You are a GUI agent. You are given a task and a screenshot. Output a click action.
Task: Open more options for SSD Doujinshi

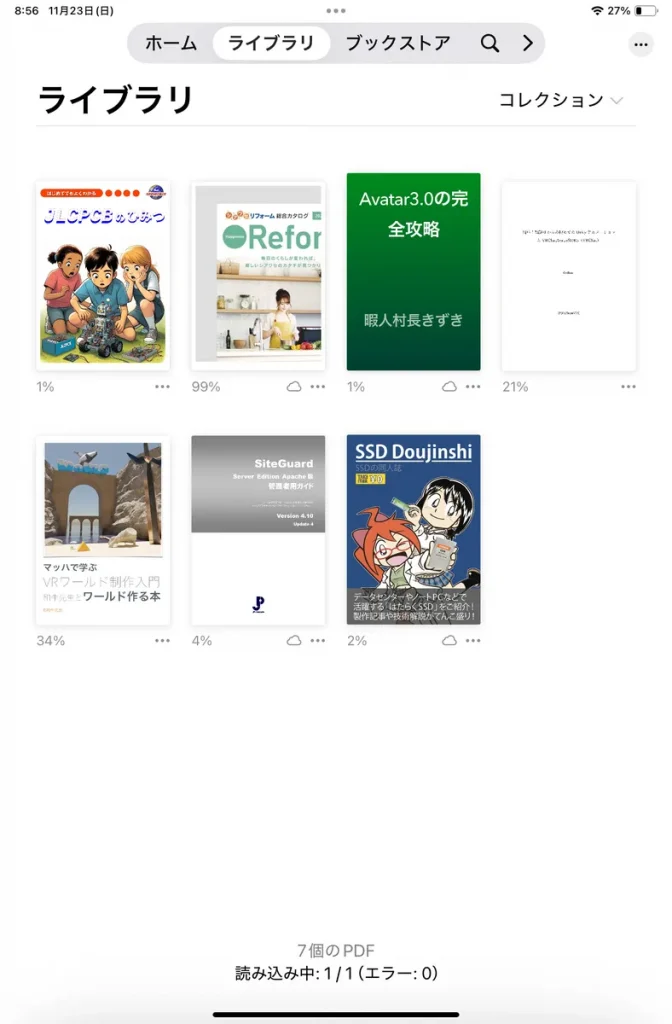click(473, 641)
